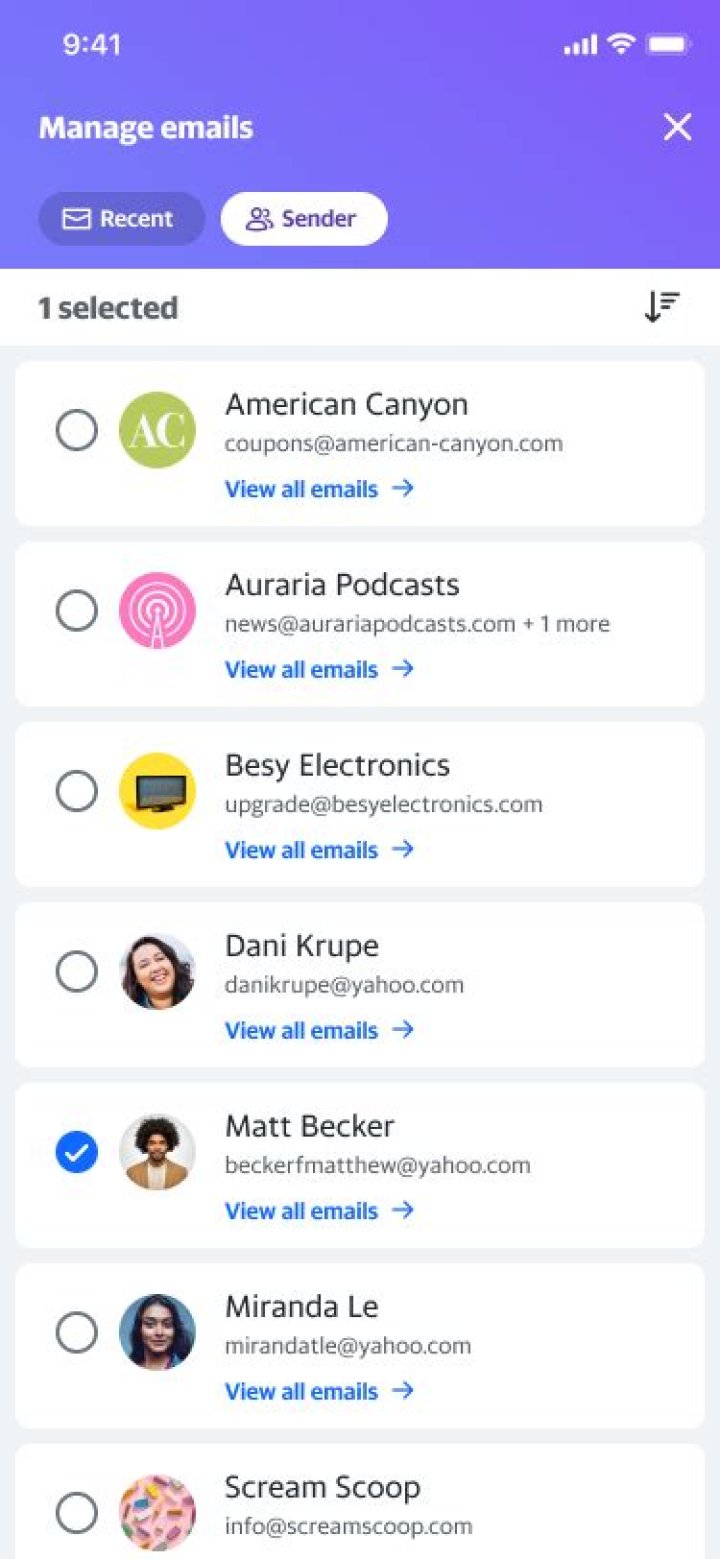Viewport: 720px width, 1559px height.
Task: Click the Scream Scoop ice cream avatar
Action: point(156,1512)
